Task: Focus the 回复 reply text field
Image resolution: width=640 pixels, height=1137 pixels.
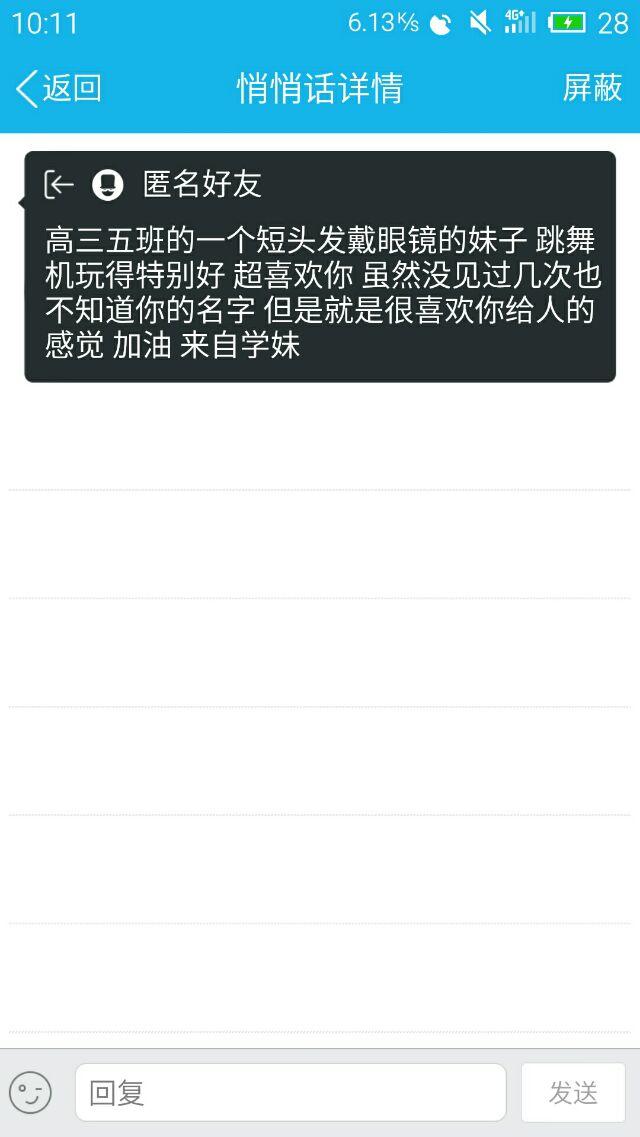Action: coord(290,1092)
